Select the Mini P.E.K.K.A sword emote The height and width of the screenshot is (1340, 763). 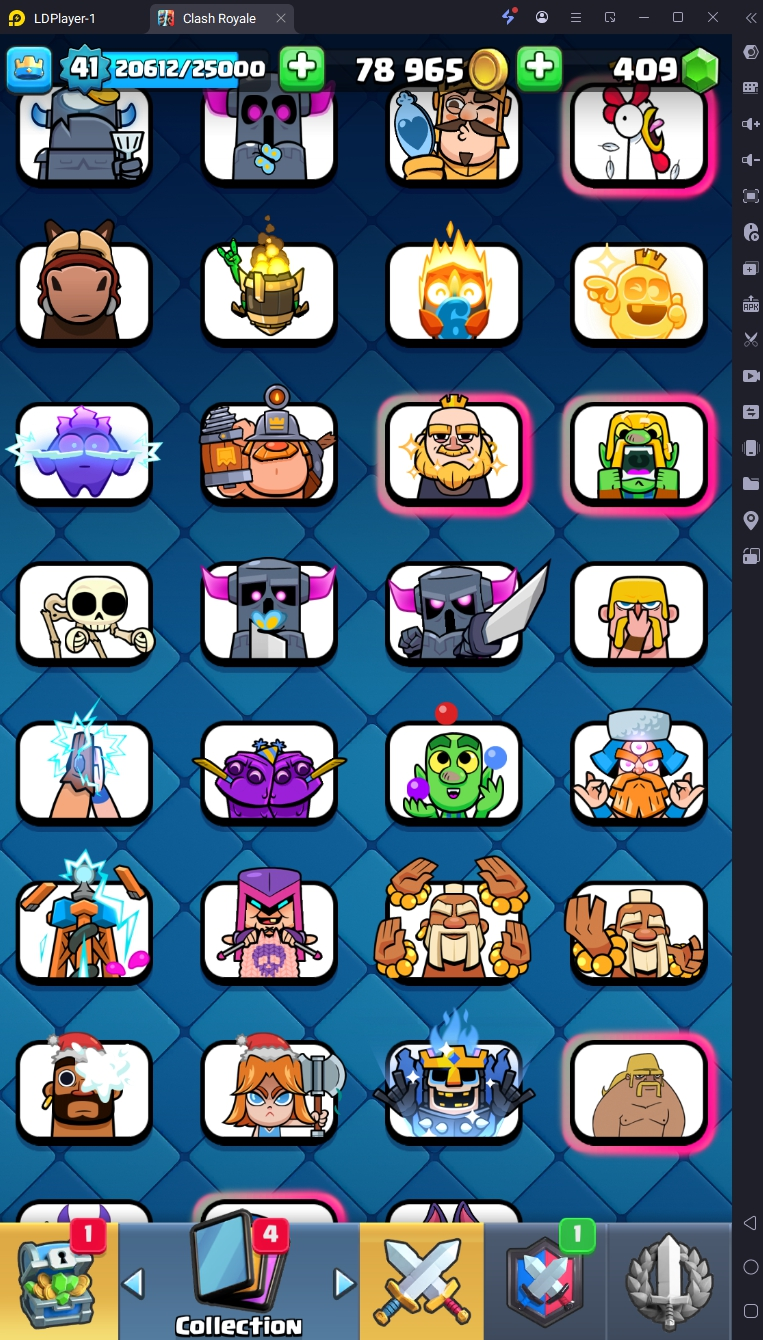click(x=454, y=612)
